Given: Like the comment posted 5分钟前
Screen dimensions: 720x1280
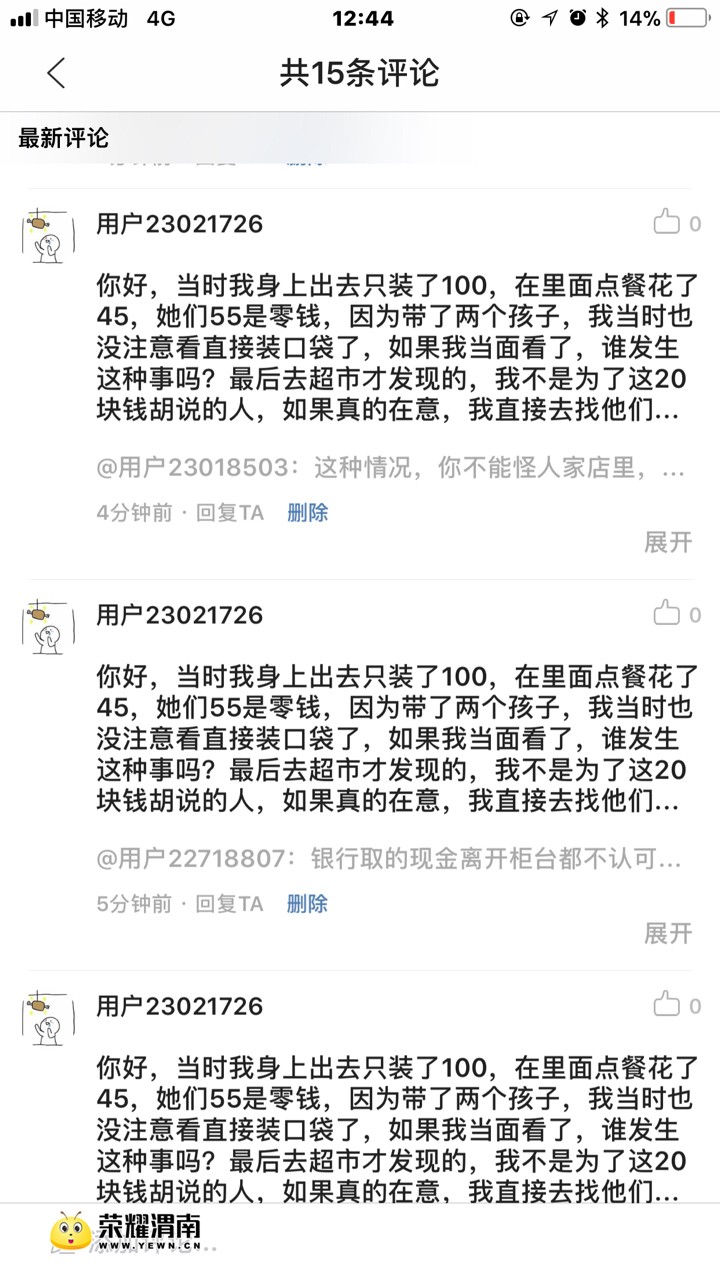Looking at the screenshot, I should coord(668,614).
